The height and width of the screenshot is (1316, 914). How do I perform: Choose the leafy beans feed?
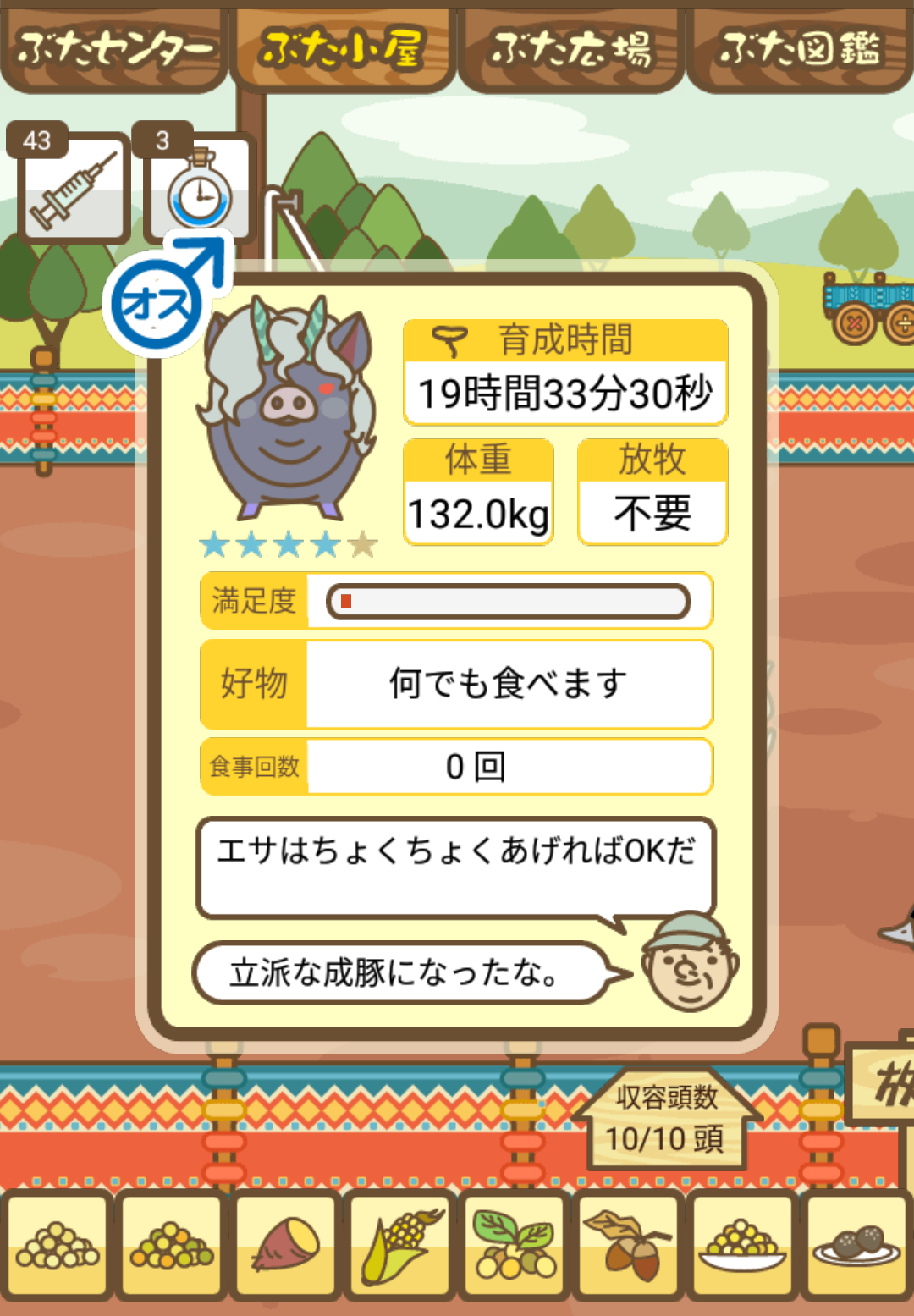click(515, 1245)
